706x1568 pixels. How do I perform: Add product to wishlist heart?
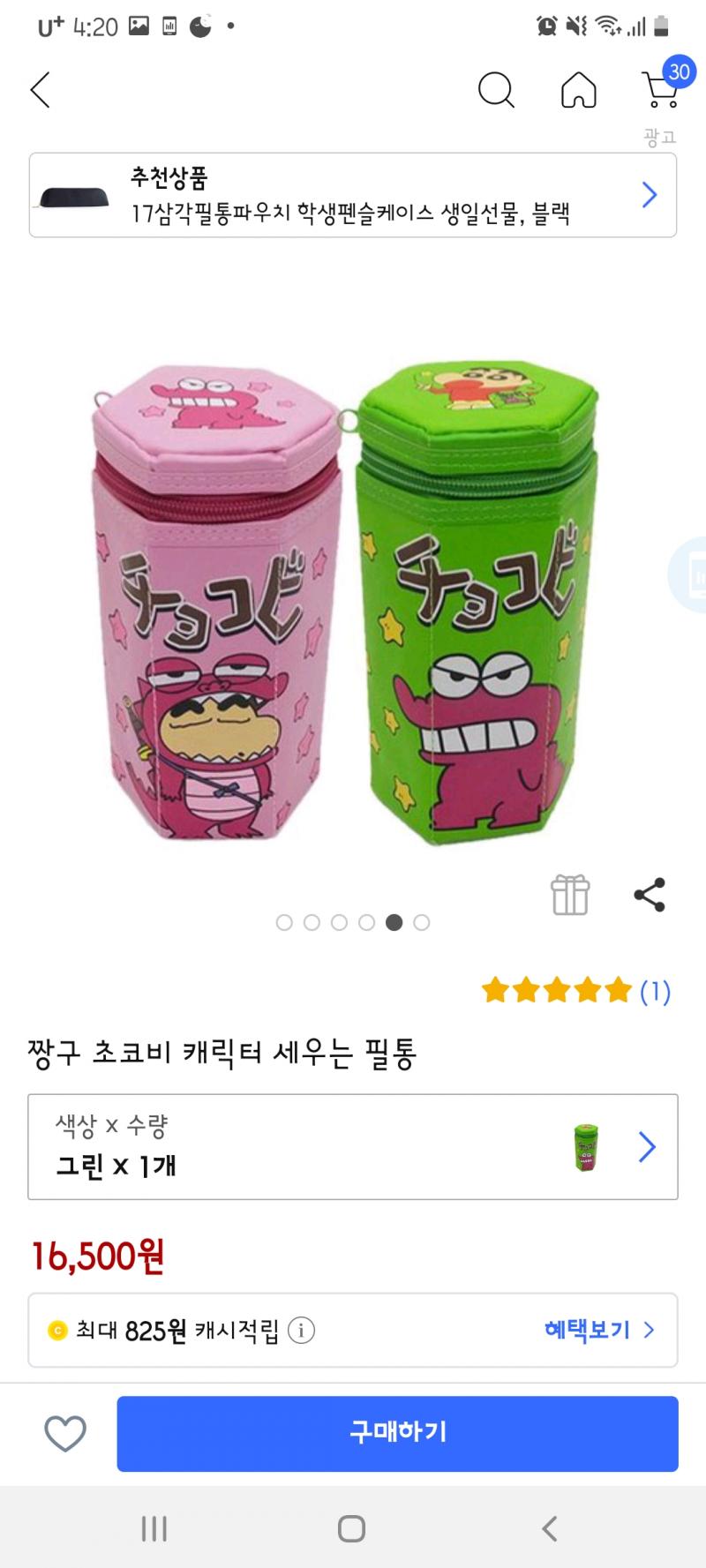(65, 1434)
